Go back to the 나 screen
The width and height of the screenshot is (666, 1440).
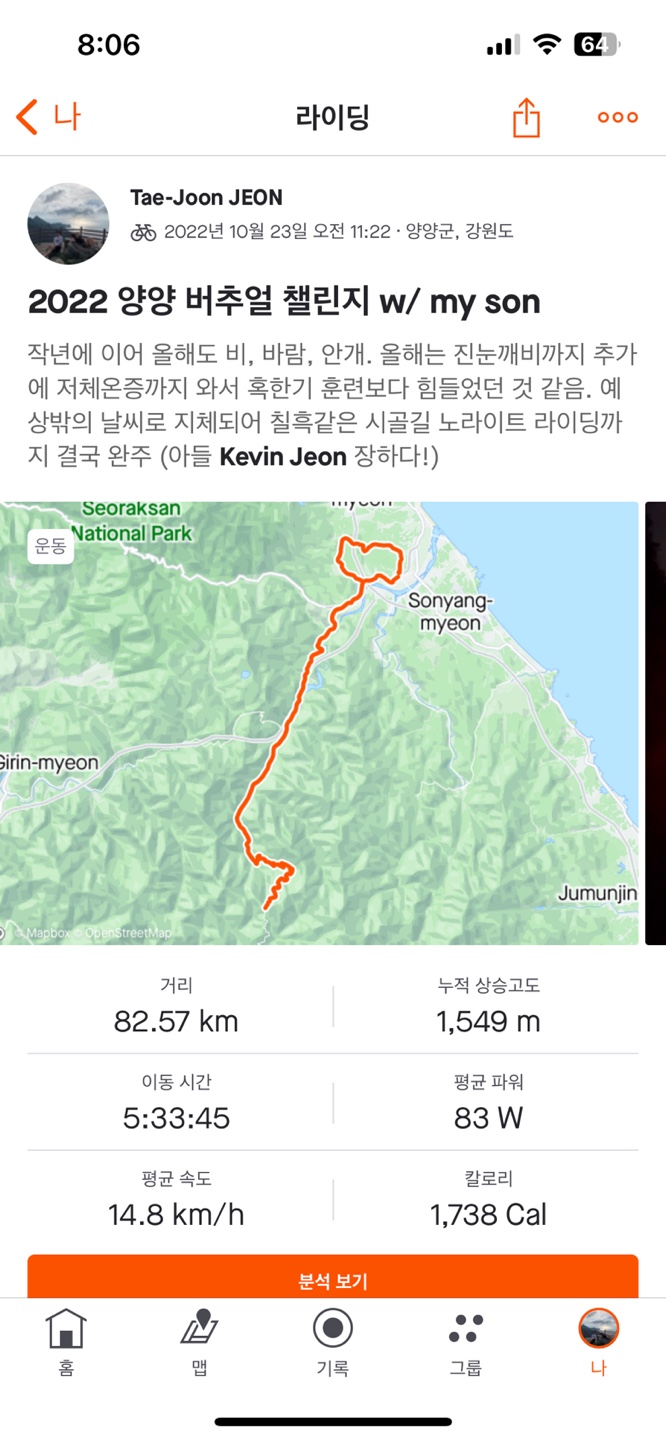[x=48, y=118]
